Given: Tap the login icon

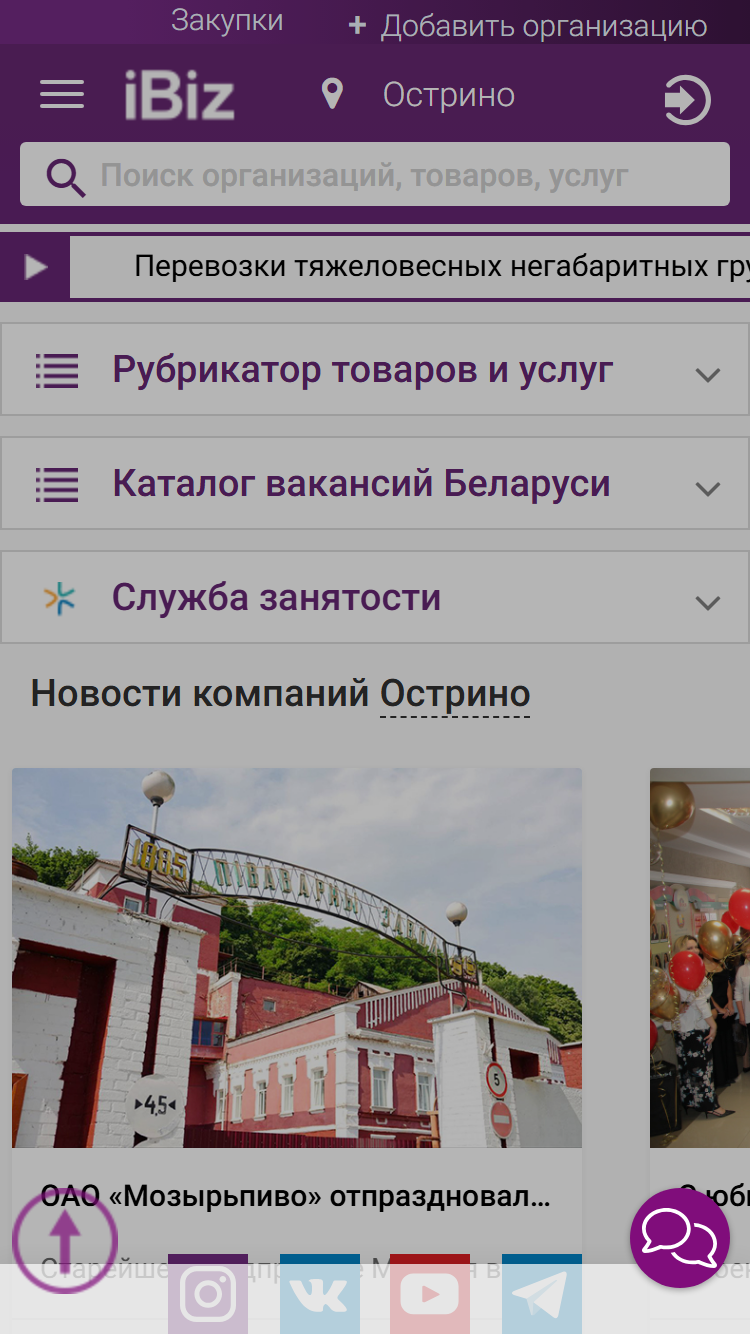Looking at the screenshot, I should click(687, 101).
